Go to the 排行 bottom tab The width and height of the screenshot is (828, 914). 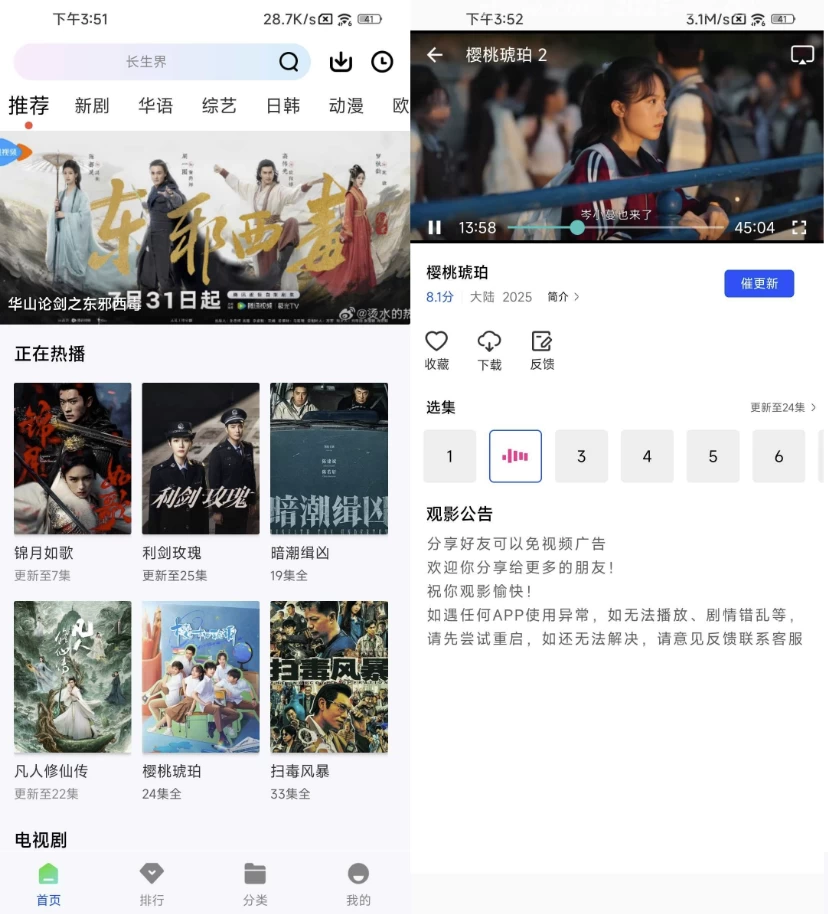(152, 884)
